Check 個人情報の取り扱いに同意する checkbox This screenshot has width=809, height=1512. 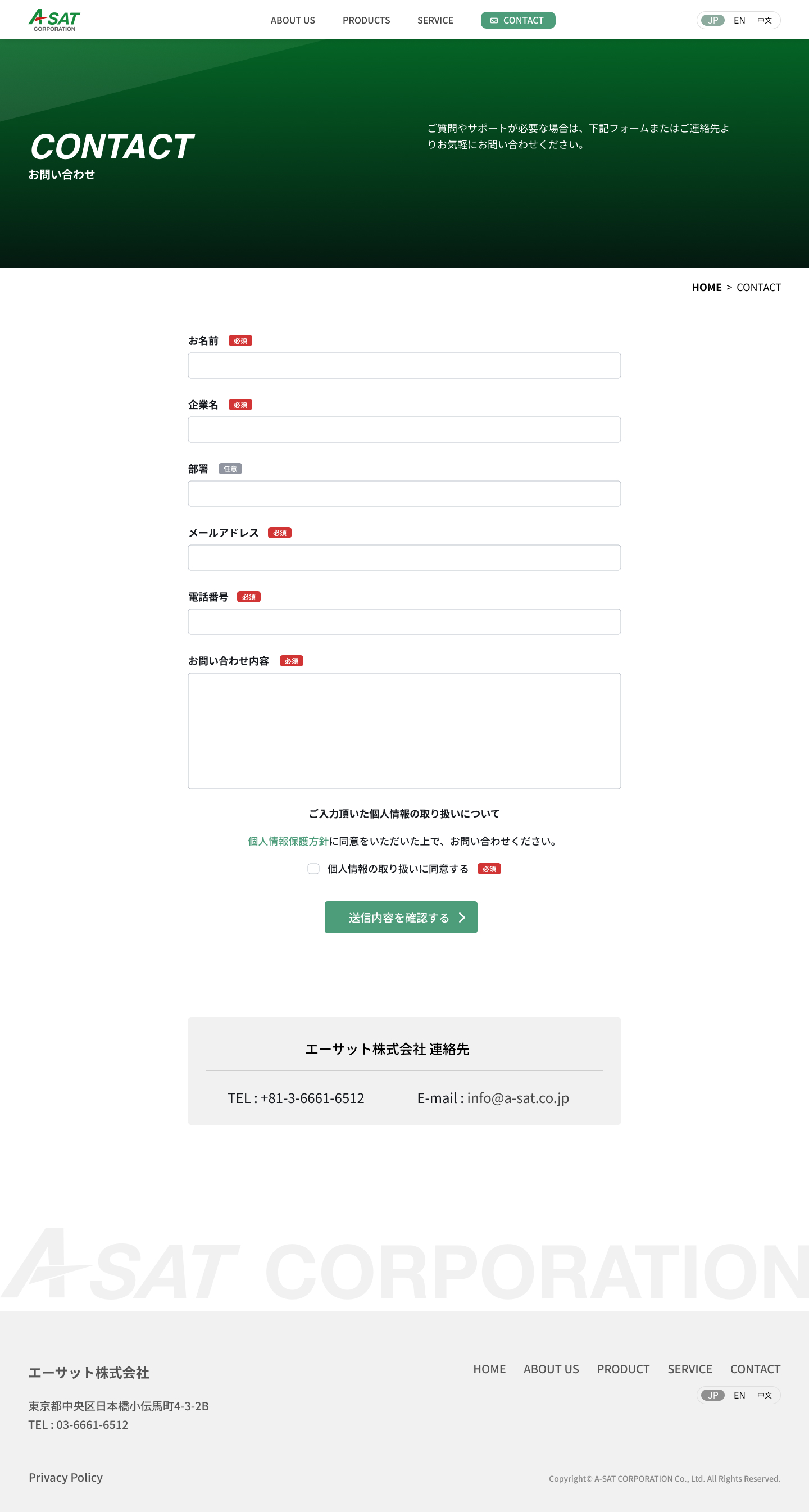pos(313,869)
